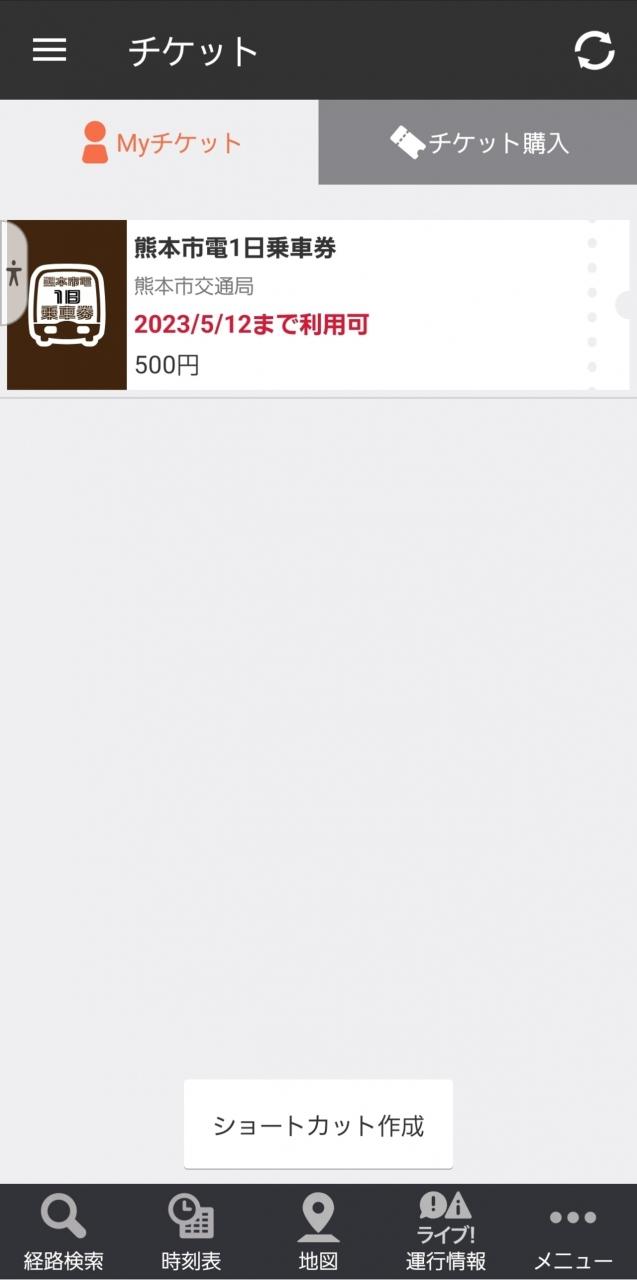Switch to the 地図 map tab
Image resolution: width=637 pixels, height=1280 pixels.
(318, 1232)
